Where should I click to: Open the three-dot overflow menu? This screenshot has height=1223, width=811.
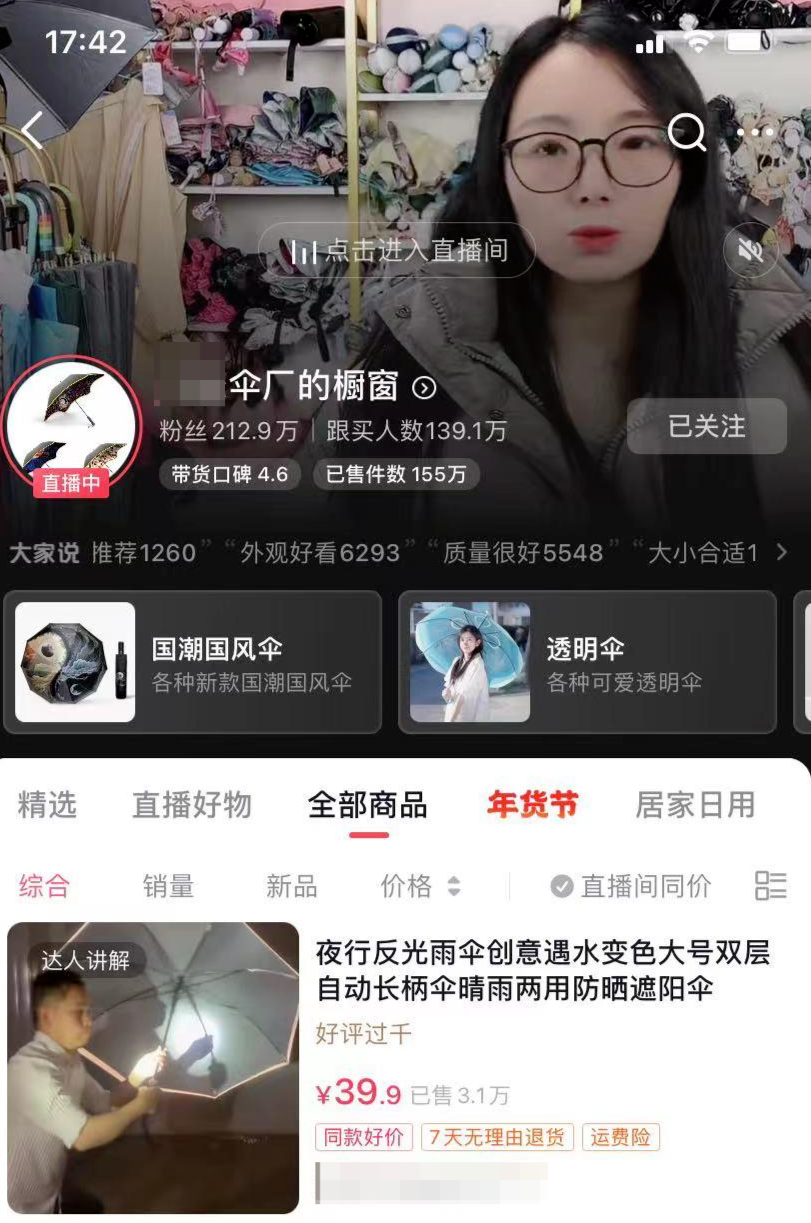pyautogui.click(x=755, y=132)
